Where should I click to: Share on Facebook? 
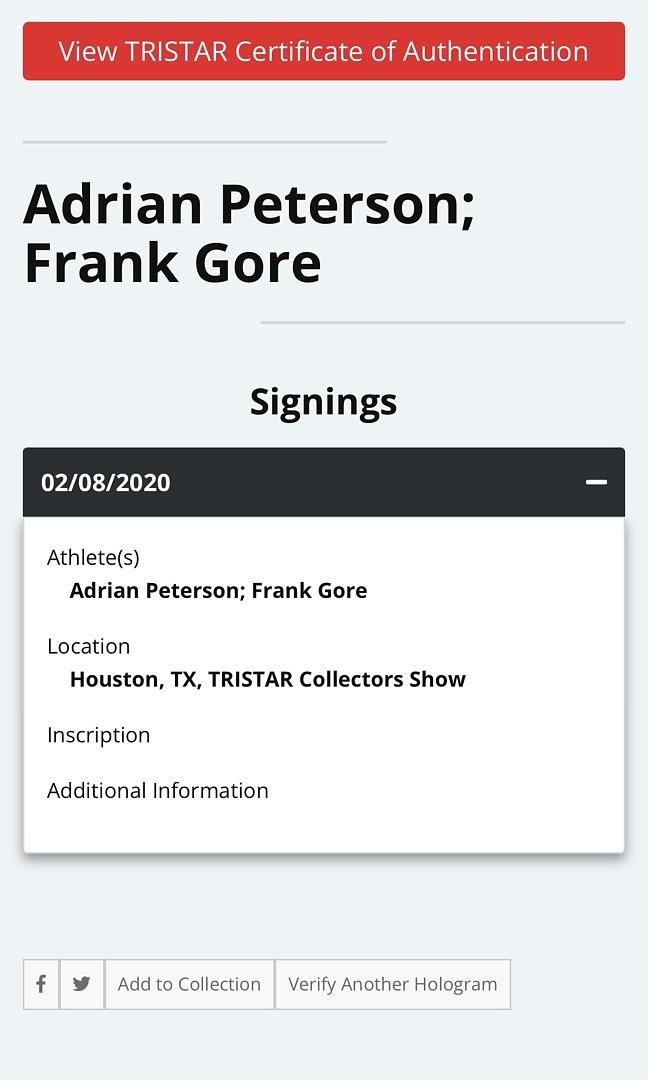tap(41, 984)
